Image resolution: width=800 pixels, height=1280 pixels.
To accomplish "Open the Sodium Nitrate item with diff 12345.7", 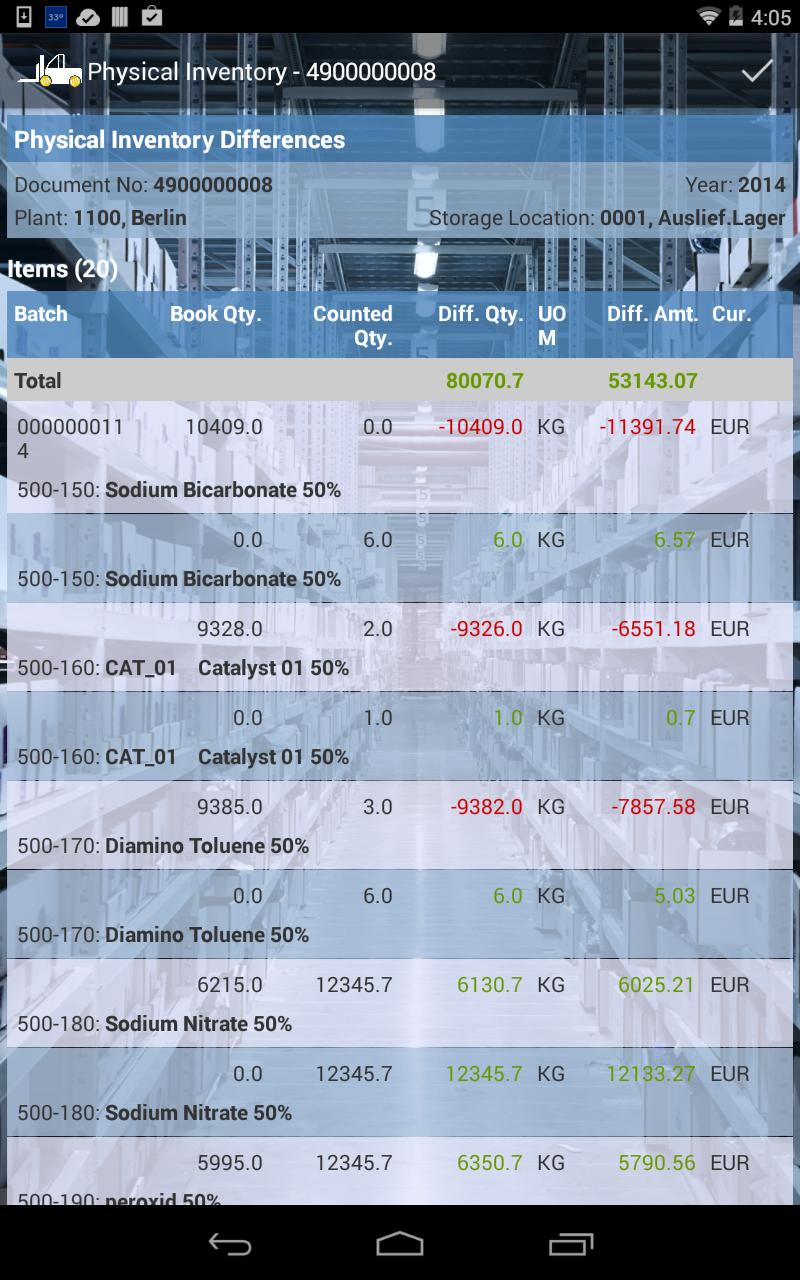I will (x=400, y=1093).
